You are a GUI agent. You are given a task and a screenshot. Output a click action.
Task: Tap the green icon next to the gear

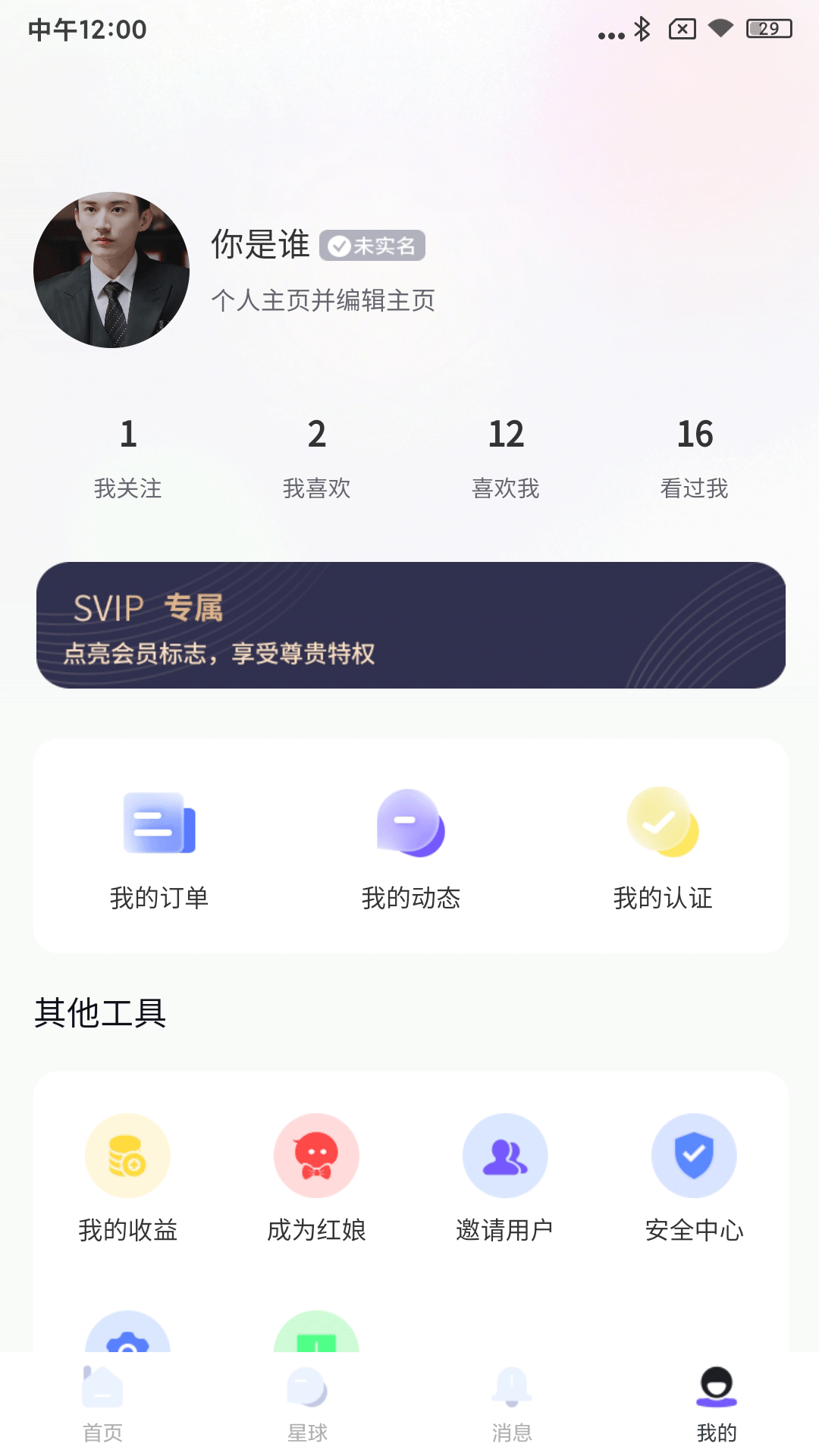pos(315,1346)
